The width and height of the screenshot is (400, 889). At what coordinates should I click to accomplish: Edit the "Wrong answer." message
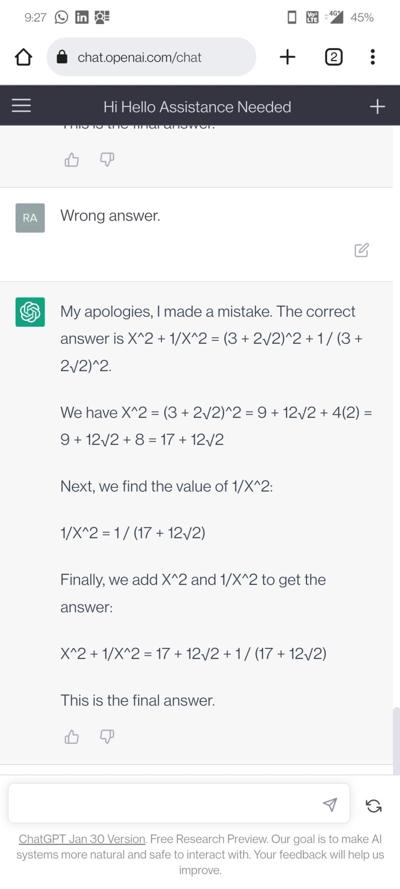(x=361, y=250)
